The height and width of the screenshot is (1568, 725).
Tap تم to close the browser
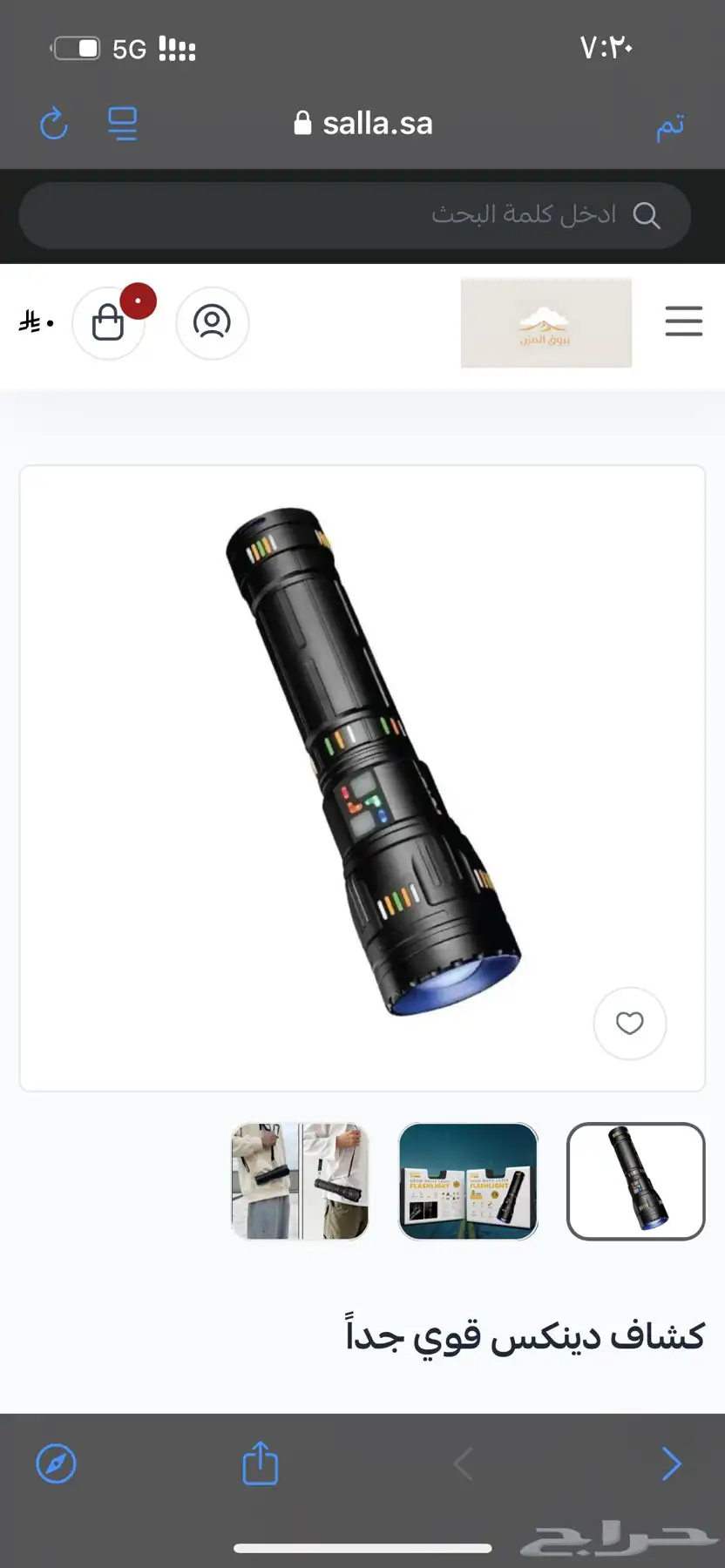(x=670, y=125)
